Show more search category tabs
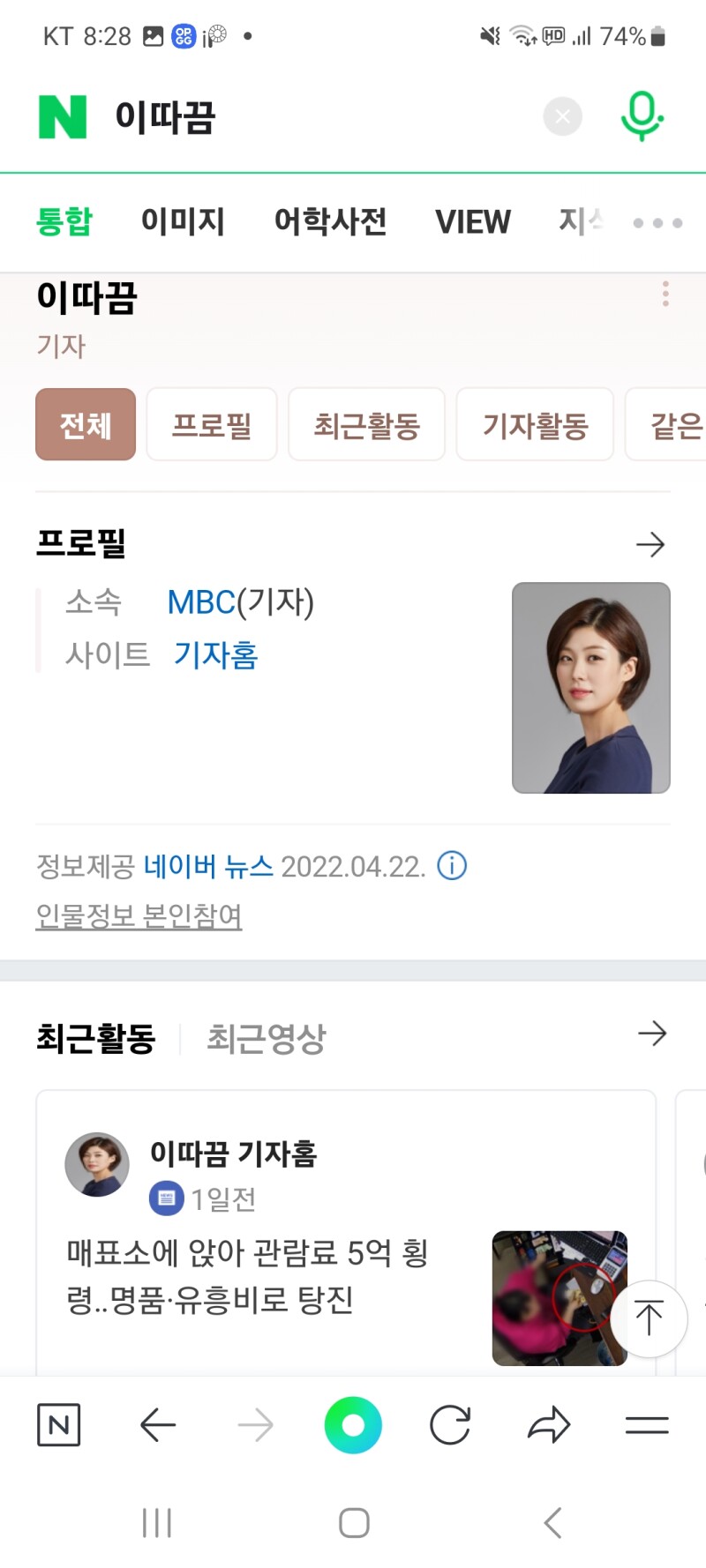Screen dimensions: 706x1568 657,223
